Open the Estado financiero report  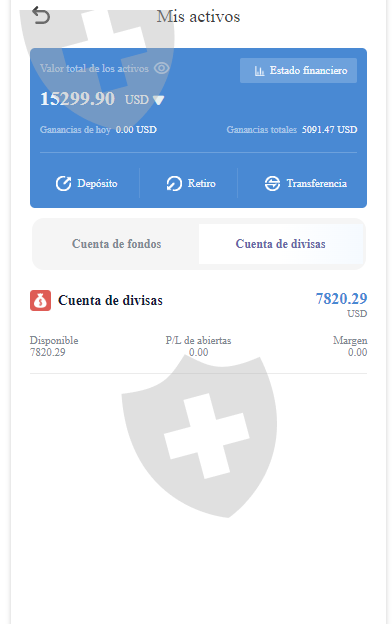298,70
